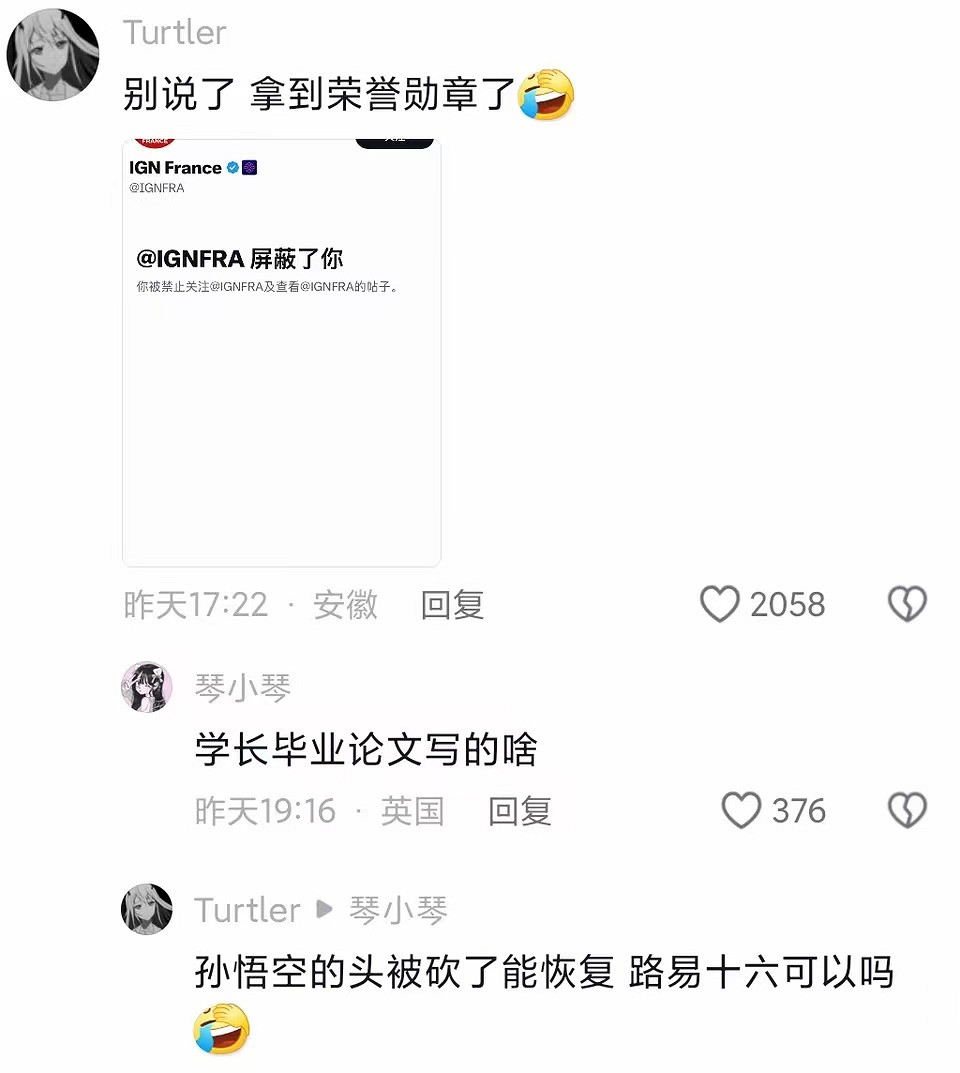
Task: Open Turtler's profile avatar on top comment
Action: pos(53,54)
